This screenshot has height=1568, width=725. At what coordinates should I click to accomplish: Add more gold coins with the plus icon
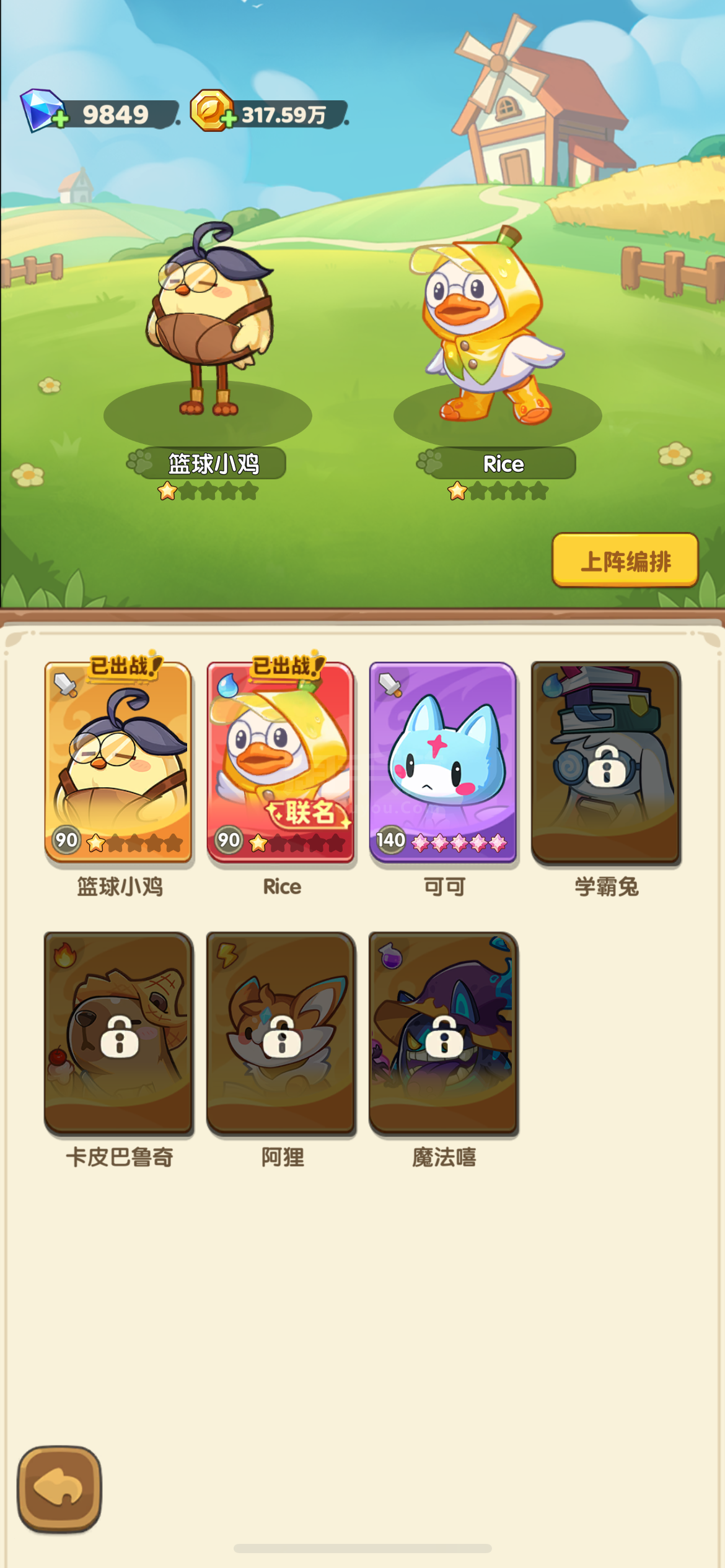(x=229, y=118)
